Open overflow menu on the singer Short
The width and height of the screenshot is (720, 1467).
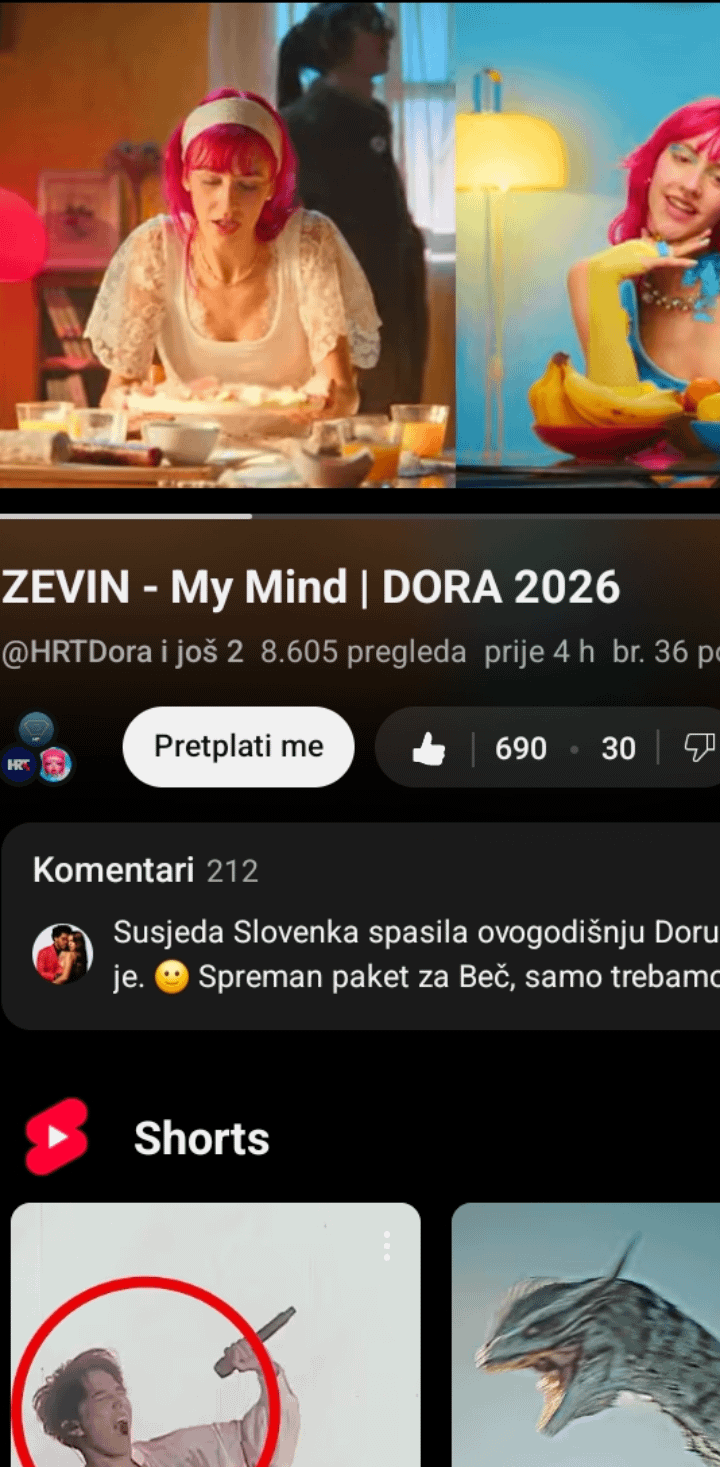tap(387, 1246)
